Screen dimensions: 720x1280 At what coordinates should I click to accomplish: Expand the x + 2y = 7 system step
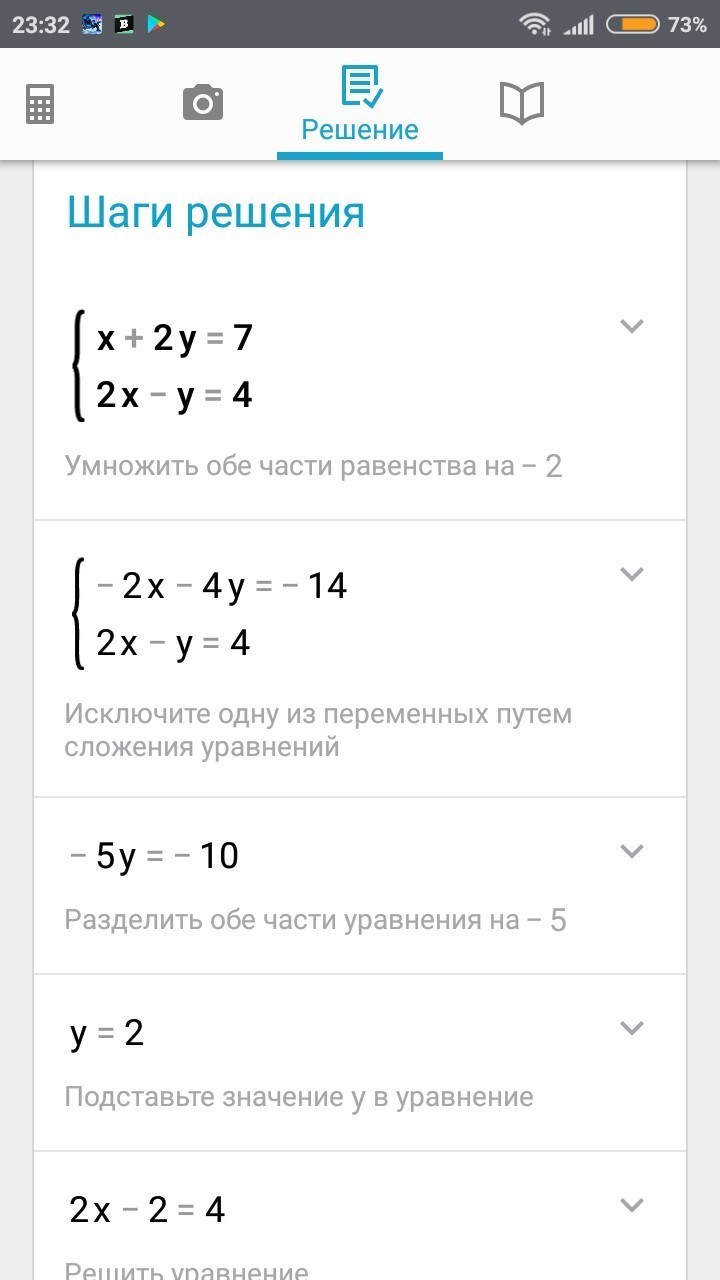(631, 326)
